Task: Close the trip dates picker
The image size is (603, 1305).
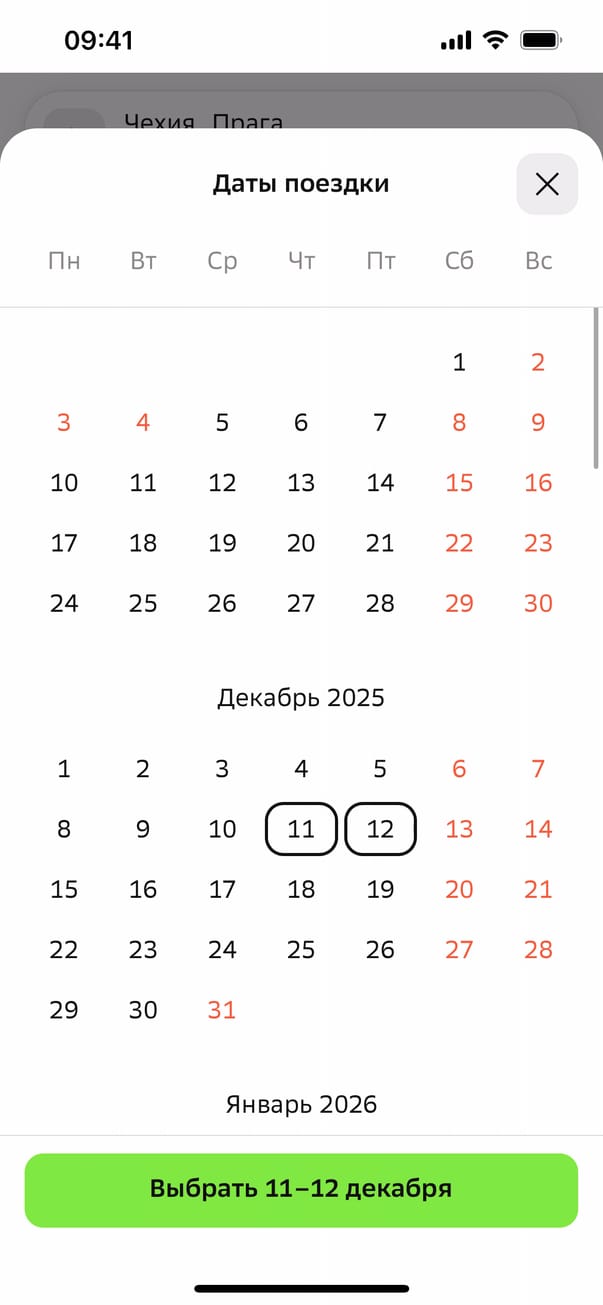Action: click(547, 184)
